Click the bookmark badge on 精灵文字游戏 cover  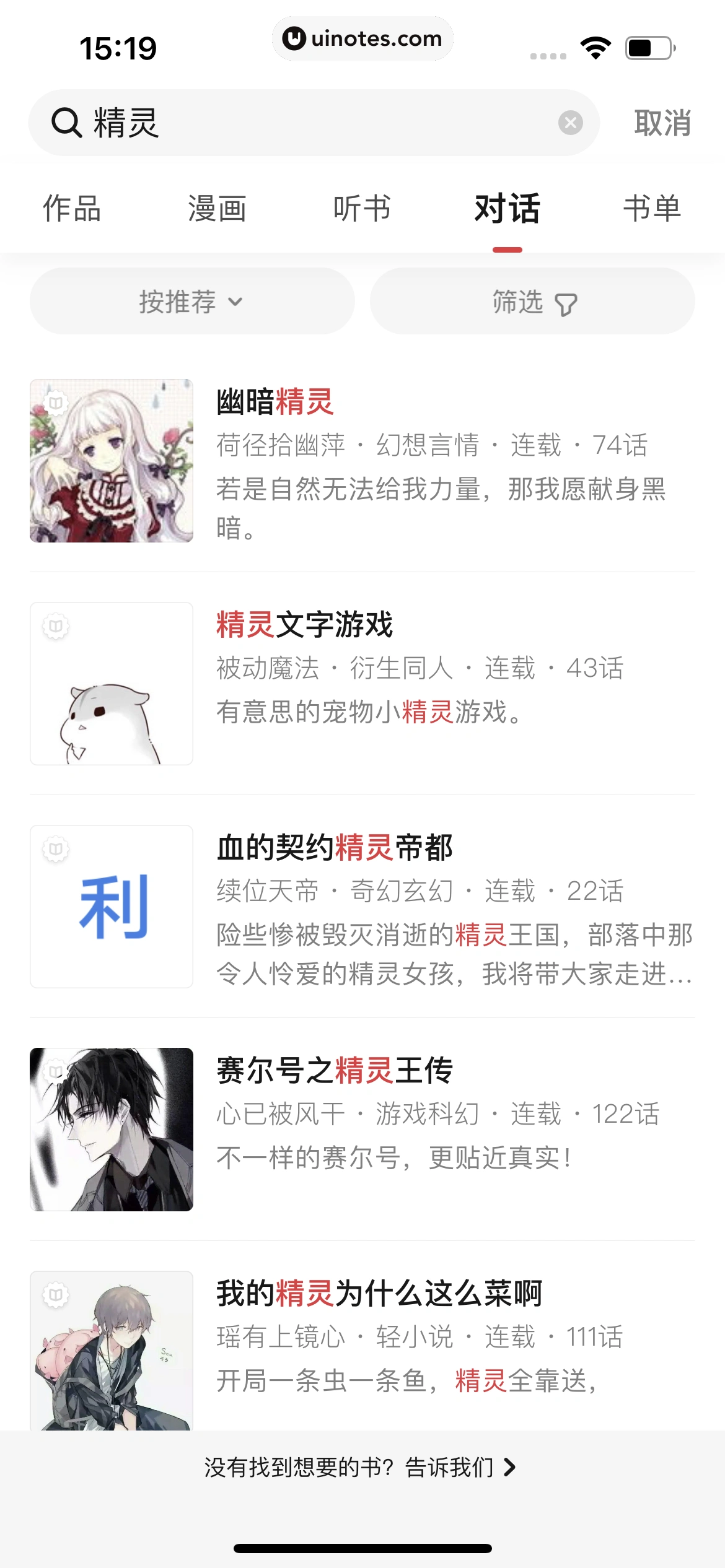click(55, 625)
